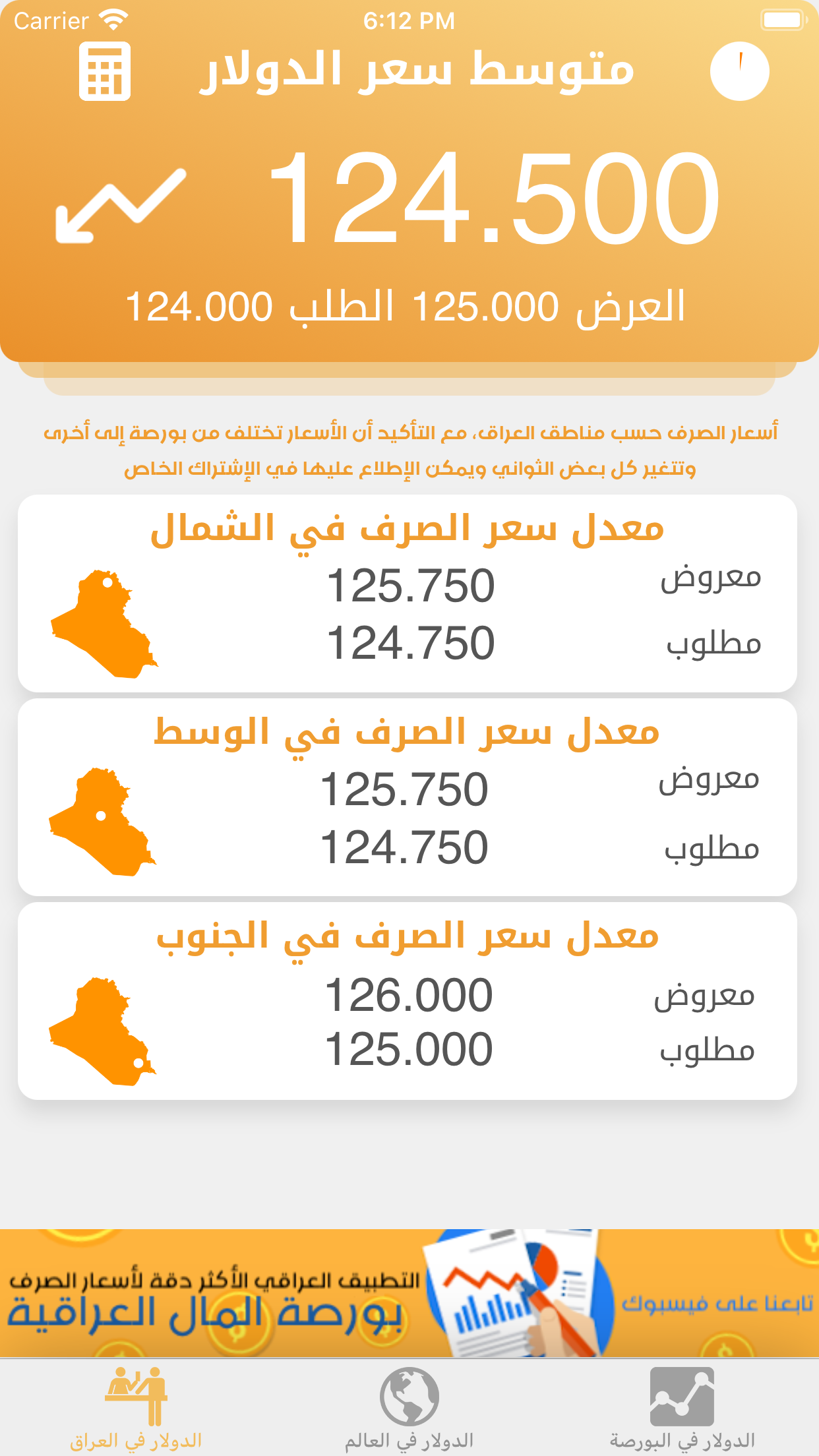
Task: Open the calculator icon in the header
Action: [105, 71]
